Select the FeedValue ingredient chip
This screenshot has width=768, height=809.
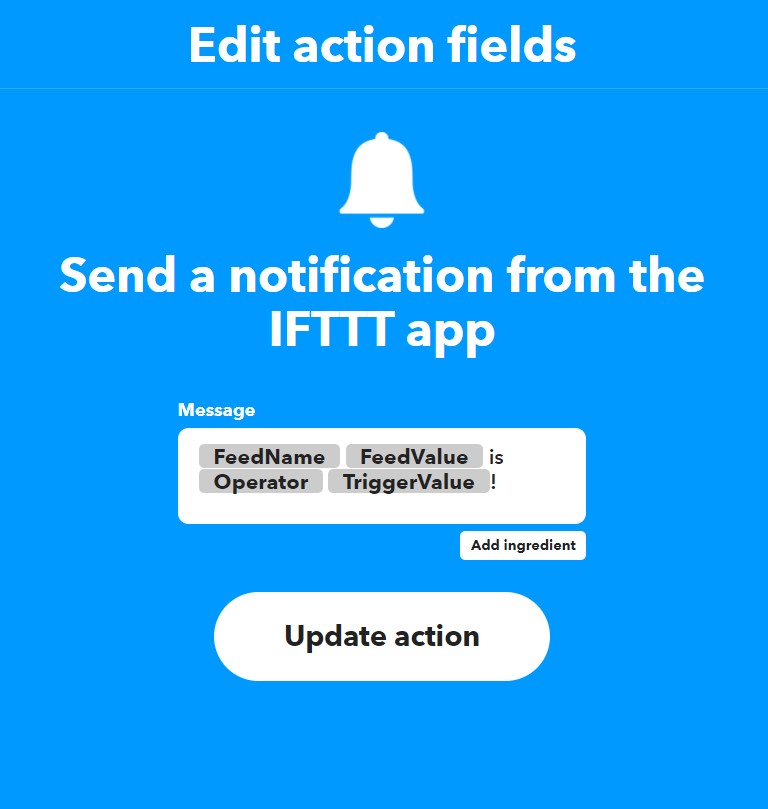point(414,457)
